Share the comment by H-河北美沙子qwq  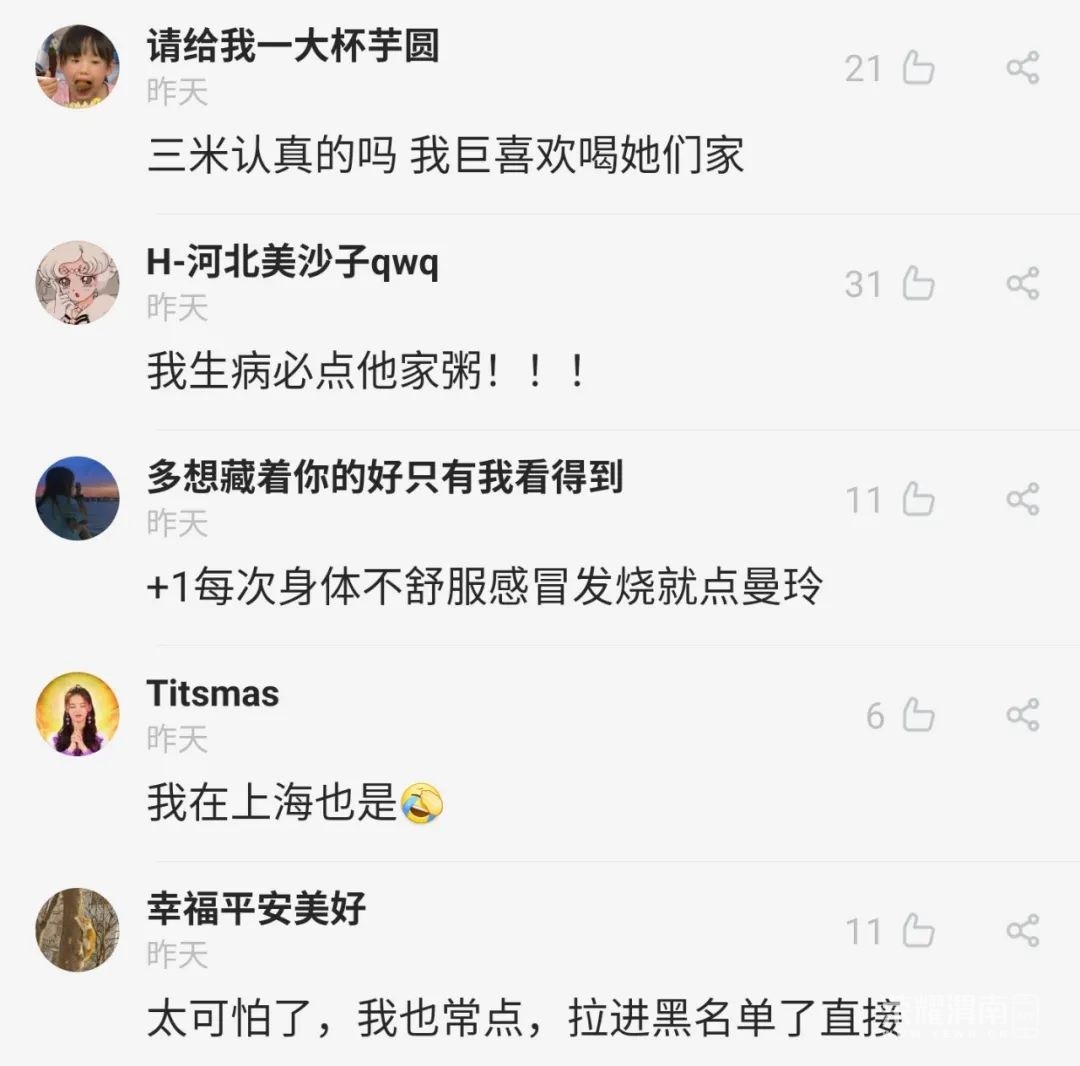1022,284
